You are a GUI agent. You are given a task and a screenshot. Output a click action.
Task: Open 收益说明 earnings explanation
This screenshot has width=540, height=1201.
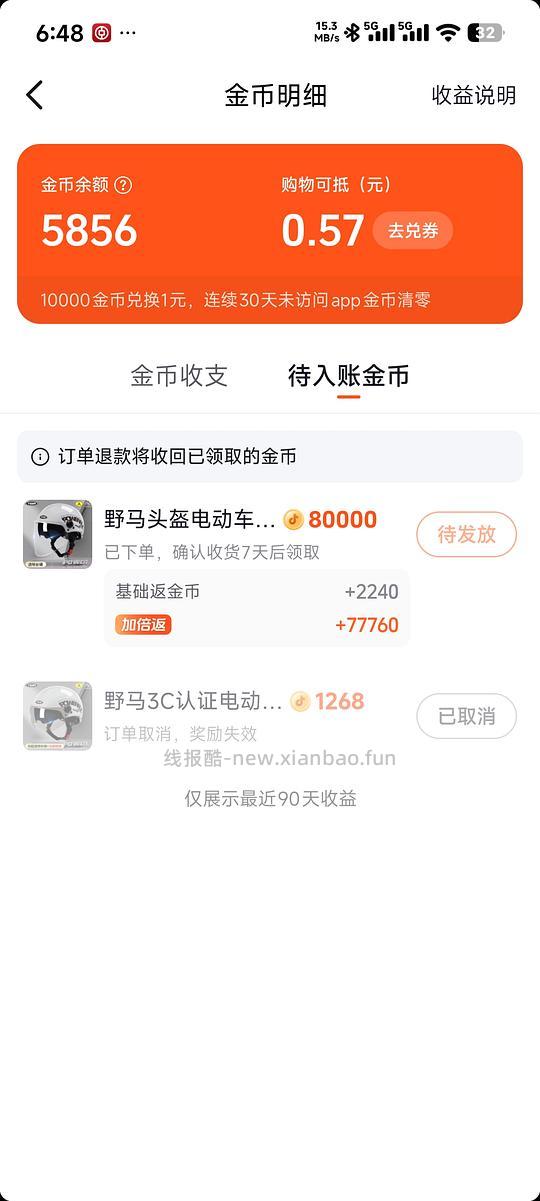point(474,95)
